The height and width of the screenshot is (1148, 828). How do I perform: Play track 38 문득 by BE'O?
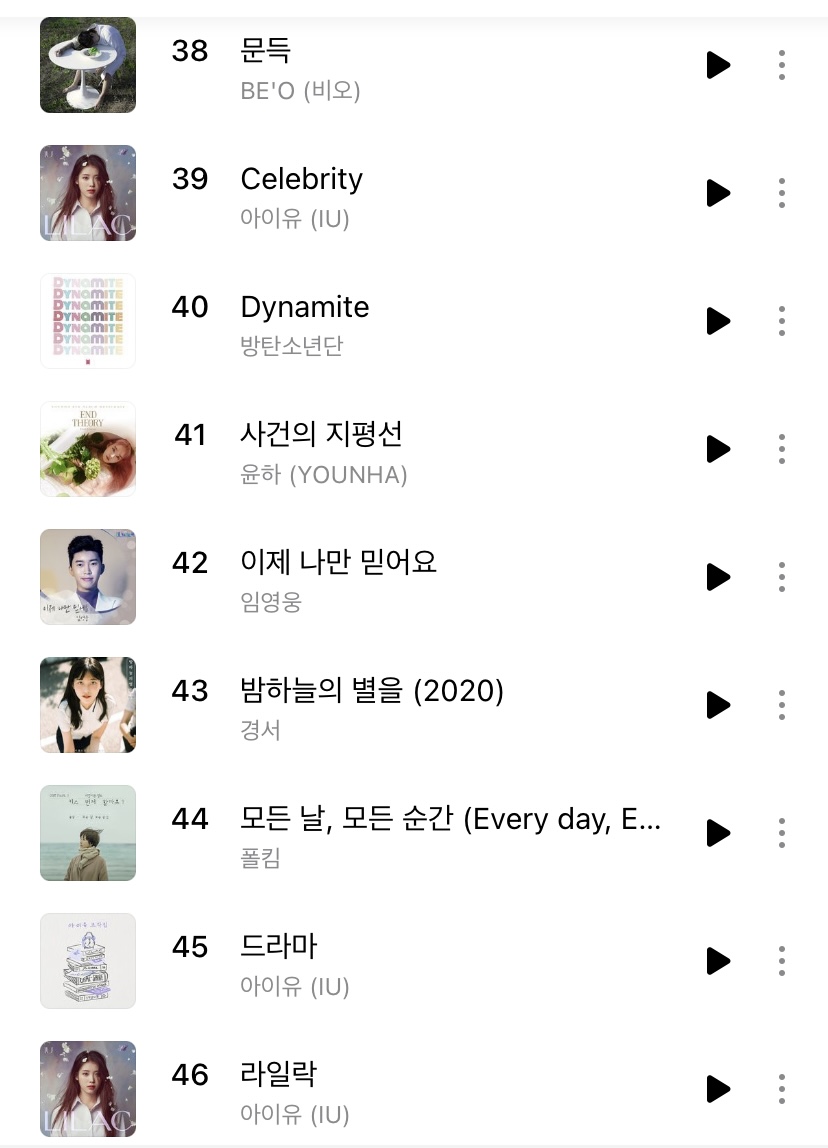(x=717, y=65)
